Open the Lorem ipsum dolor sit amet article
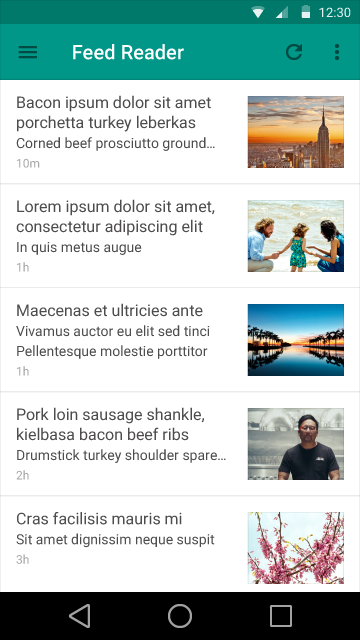The height and width of the screenshot is (640, 360). tap(180, 236)
